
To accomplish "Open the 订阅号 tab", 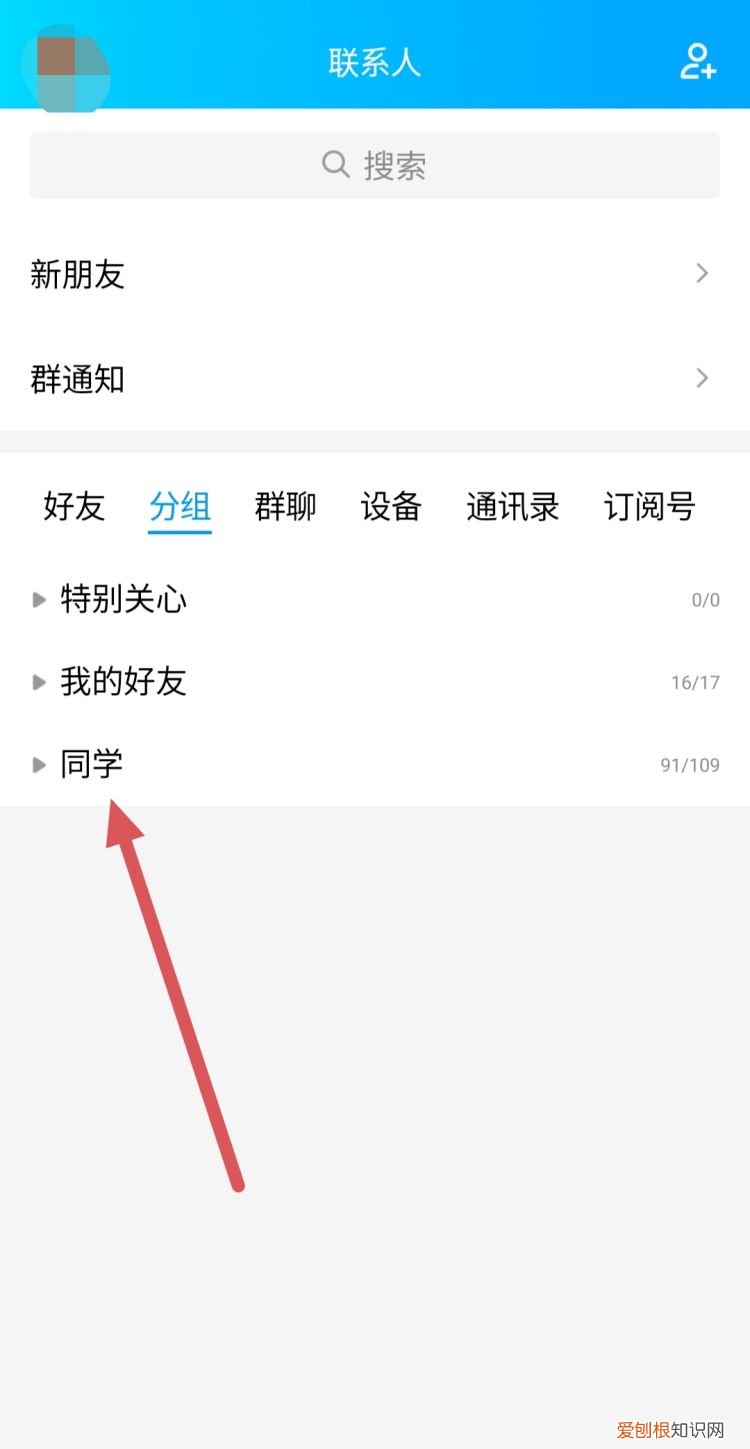I will (648, 507).
